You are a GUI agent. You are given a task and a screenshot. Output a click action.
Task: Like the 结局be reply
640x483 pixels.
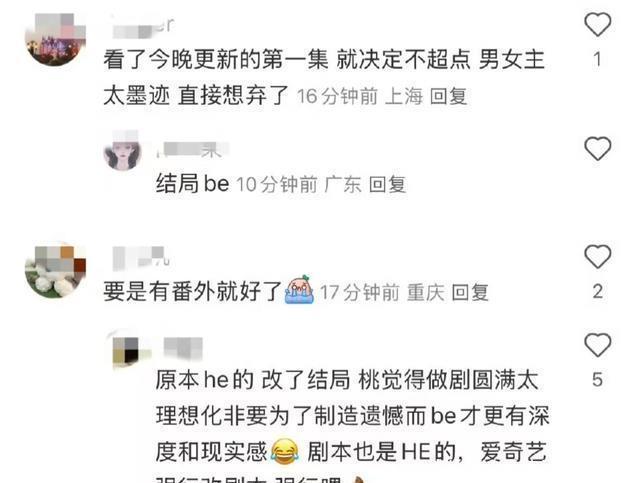tap(597, 150)
